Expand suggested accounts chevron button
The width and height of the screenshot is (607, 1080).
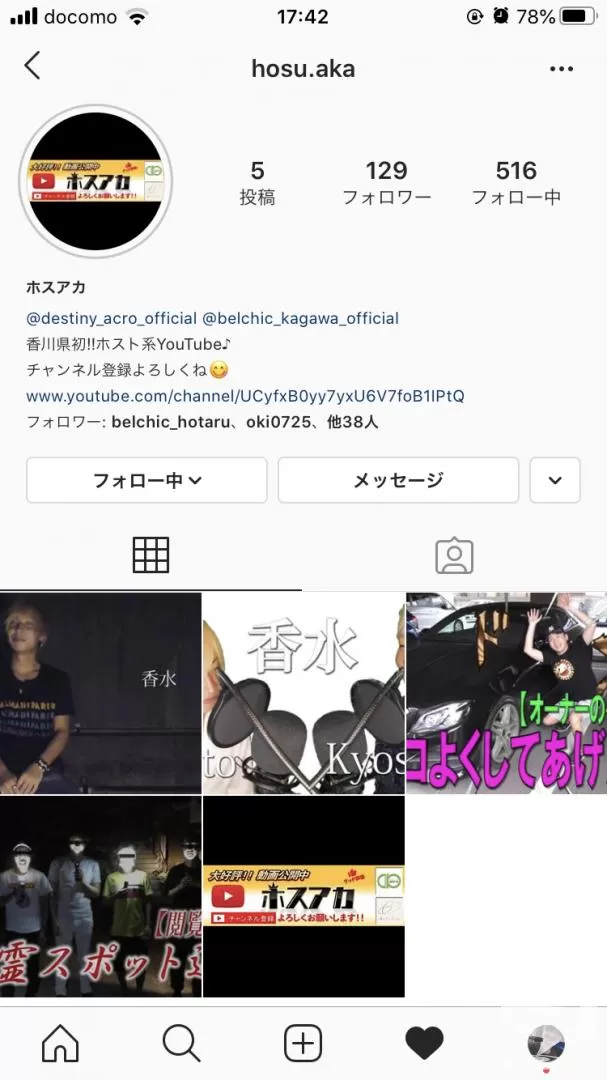click(555, 480)
